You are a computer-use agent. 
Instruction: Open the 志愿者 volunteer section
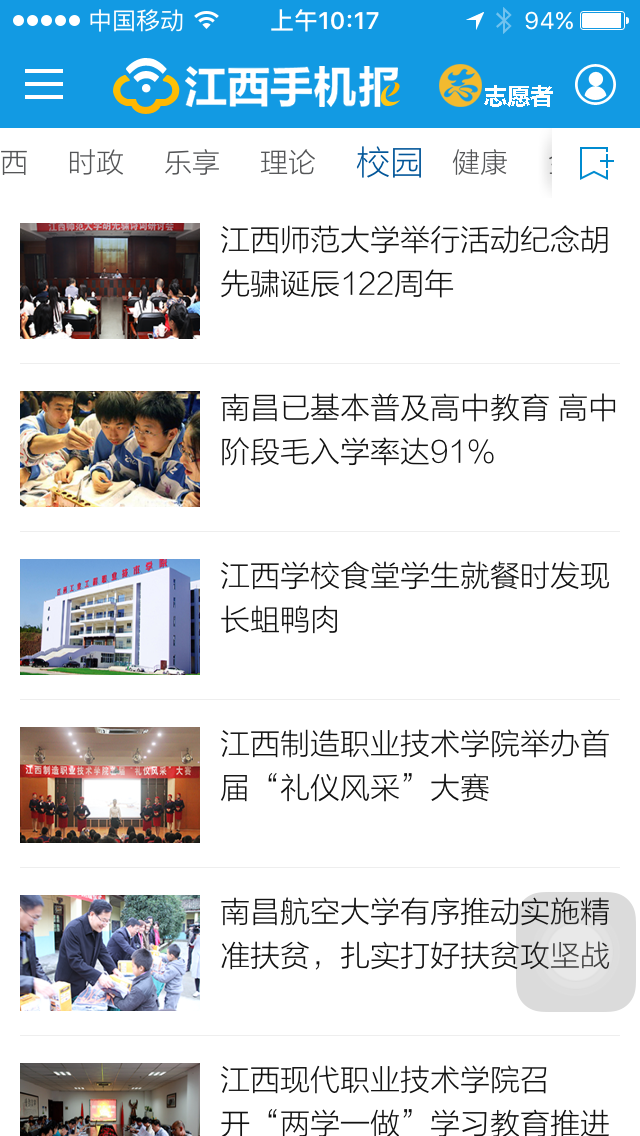pyautogui.click(x=497, y=87)
